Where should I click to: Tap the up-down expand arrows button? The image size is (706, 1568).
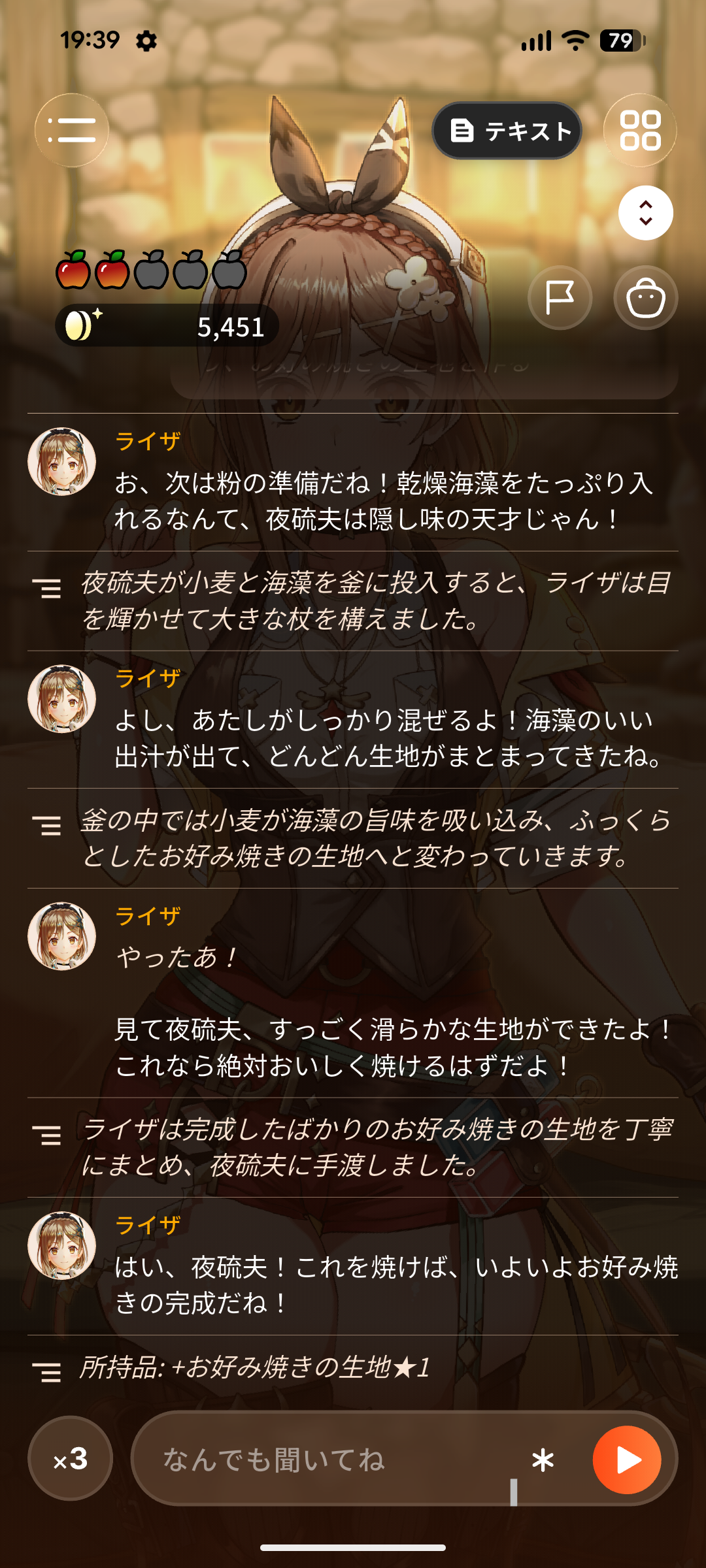pyautogui.click(x=646, y=213)
